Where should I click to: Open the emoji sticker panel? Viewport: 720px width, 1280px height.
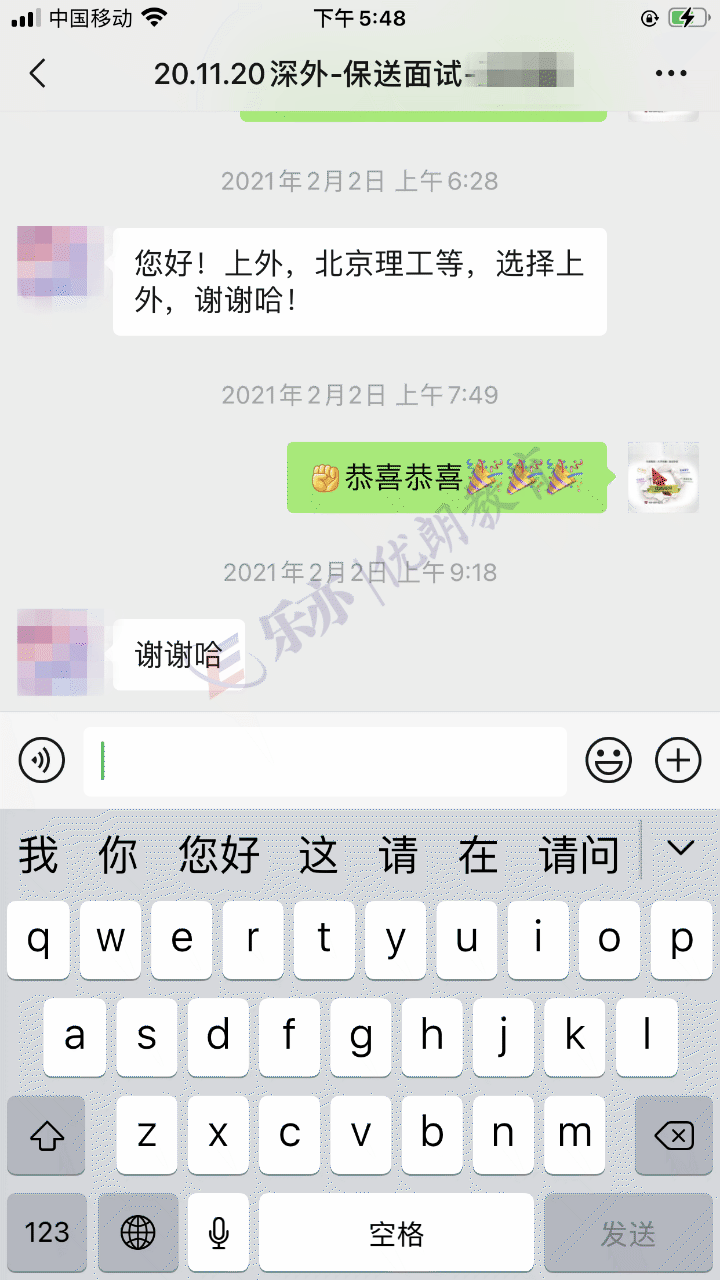pos(608,761)
